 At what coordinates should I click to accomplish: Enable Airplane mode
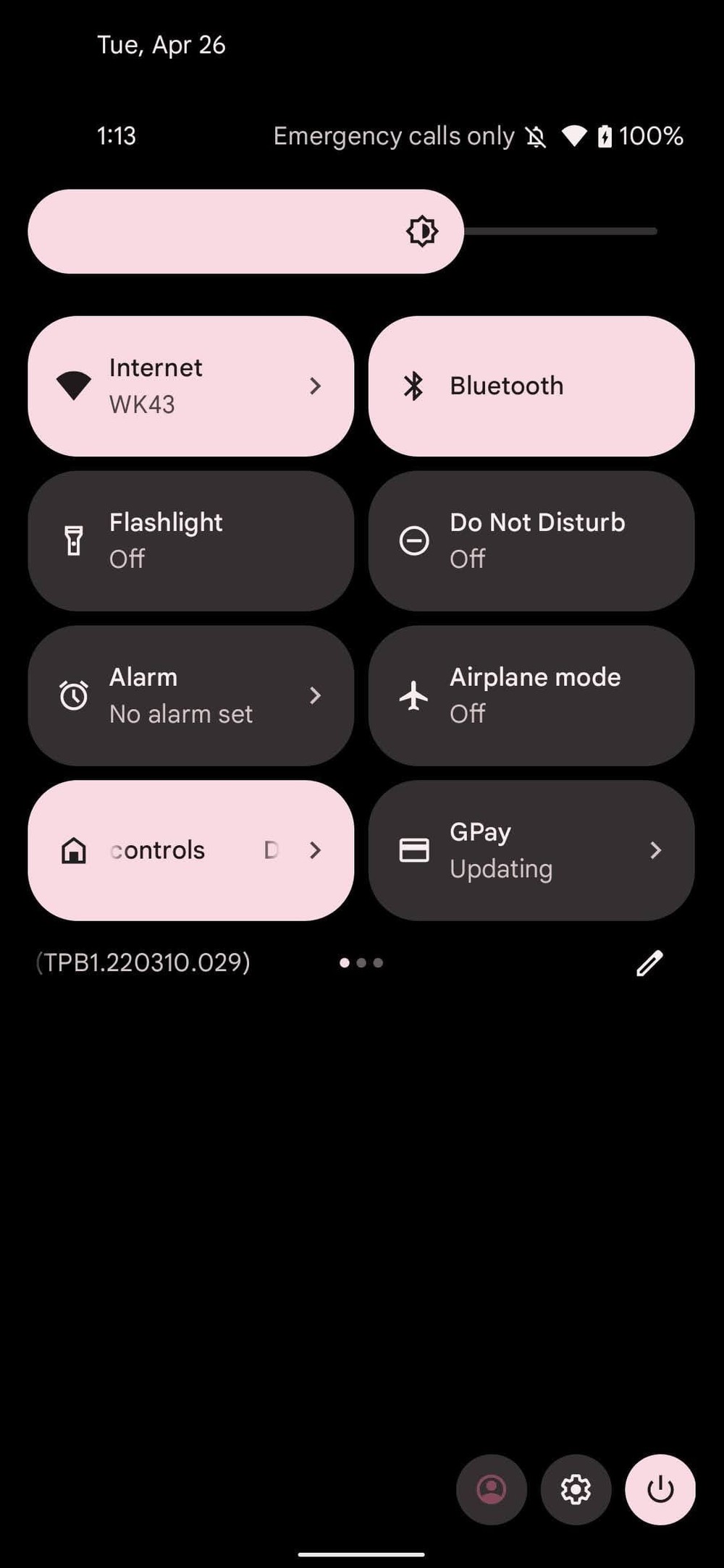531,695
